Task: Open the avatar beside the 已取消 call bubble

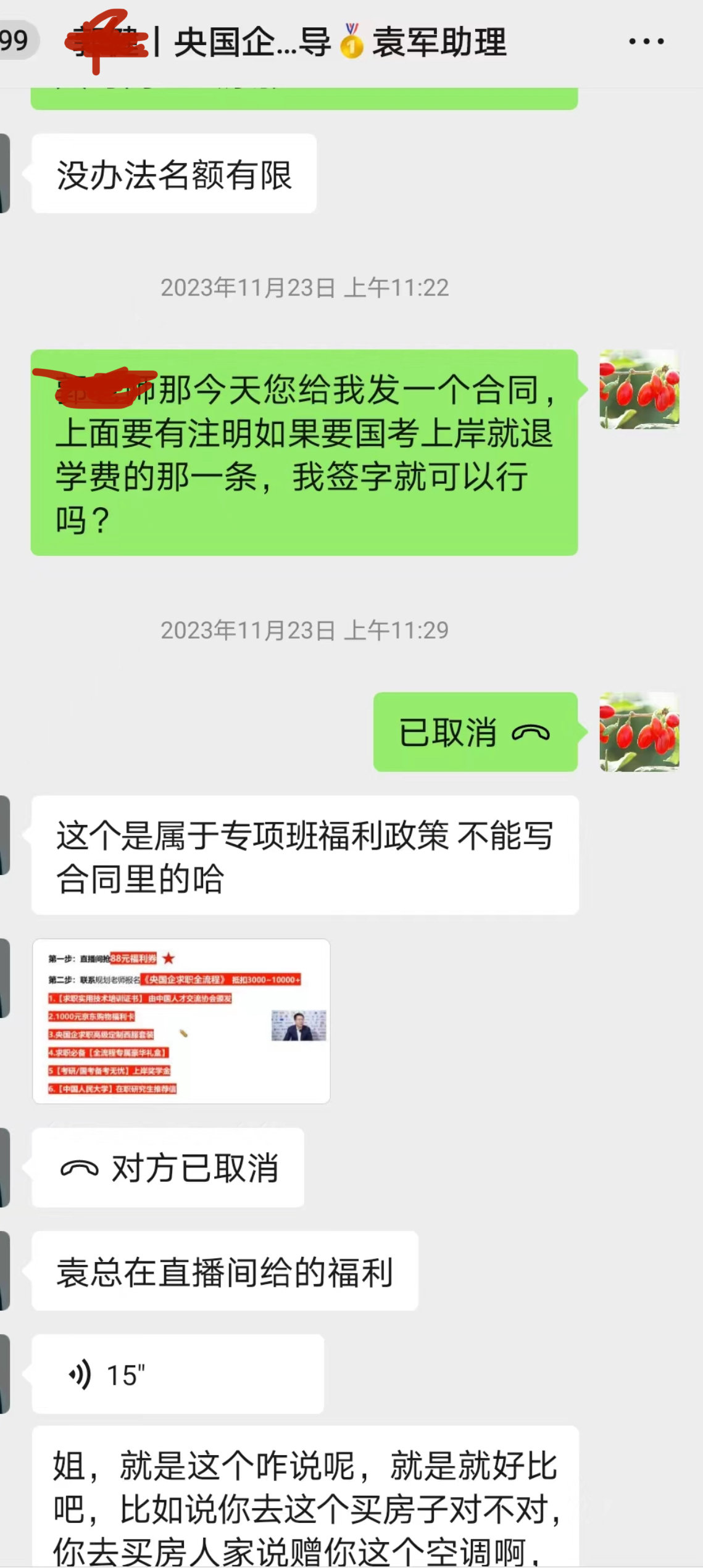Action: point(639,732)
